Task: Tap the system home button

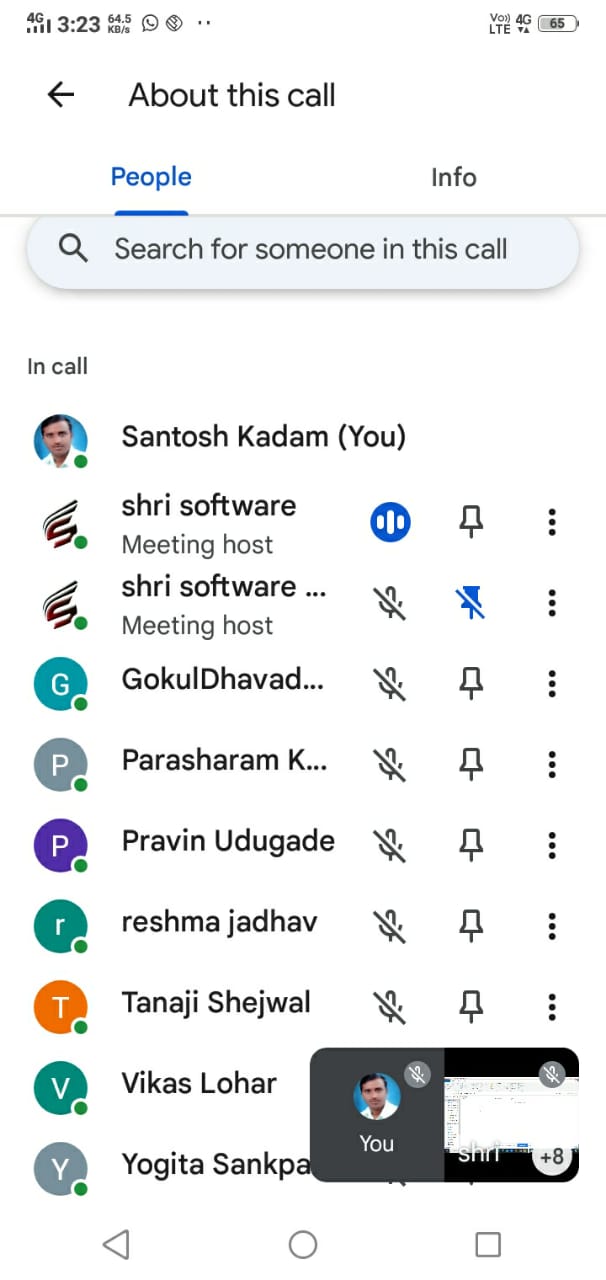Action: tap(303, 1244)
